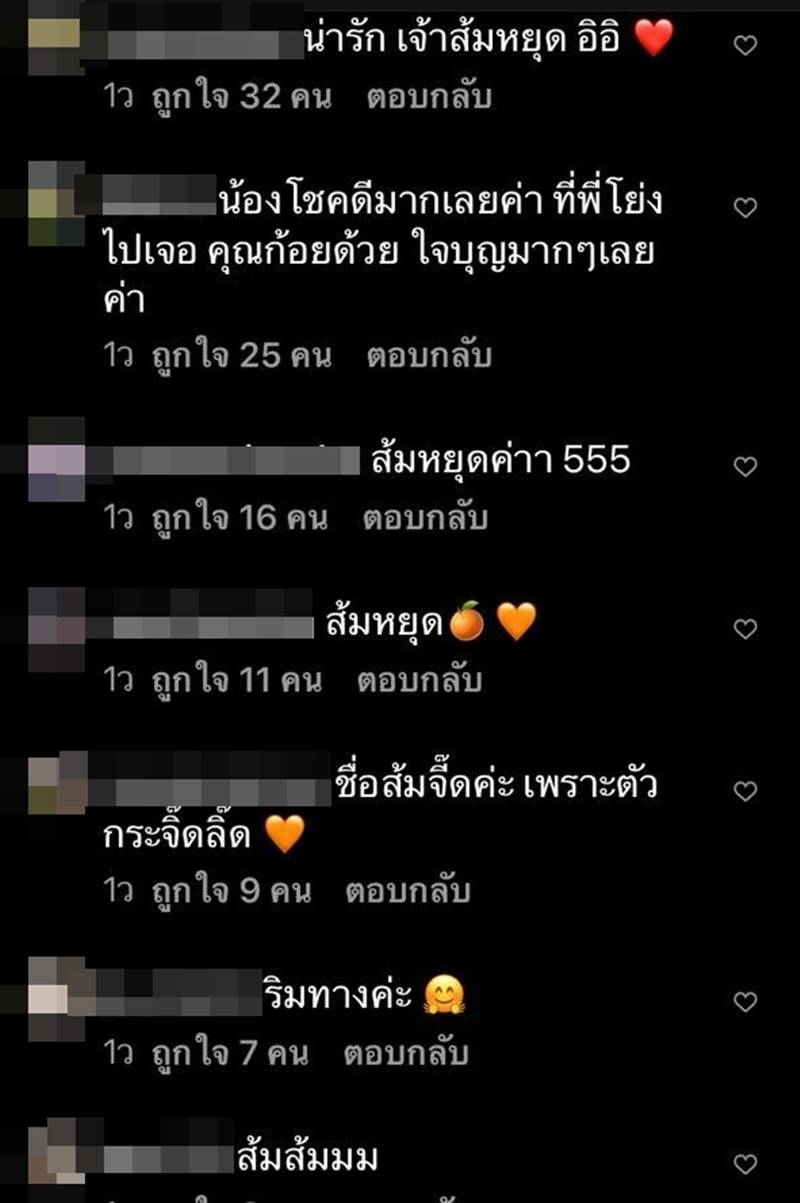Reply to the comment with 9 likes

408,891
